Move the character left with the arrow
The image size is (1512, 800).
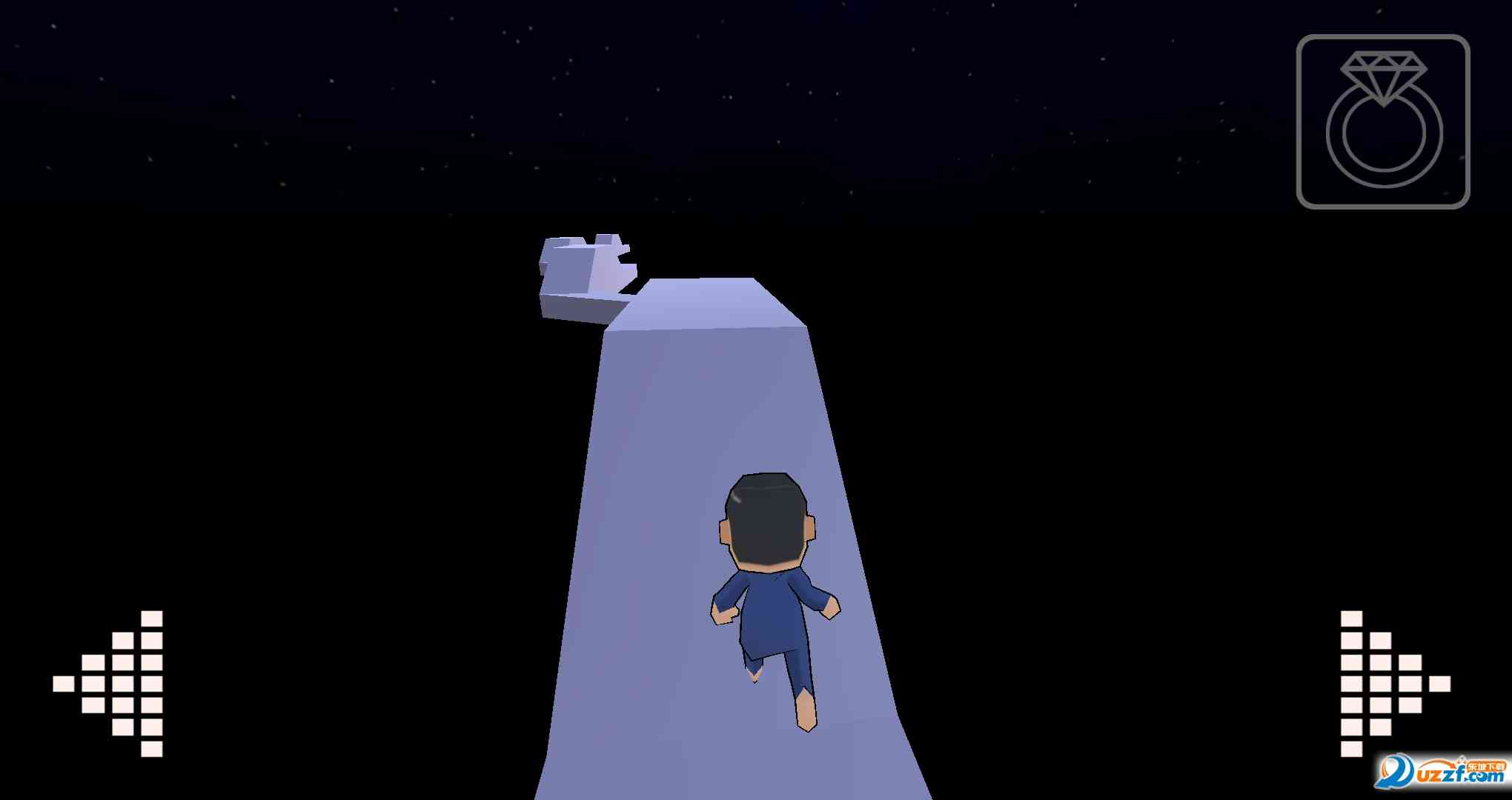(113, 683)
